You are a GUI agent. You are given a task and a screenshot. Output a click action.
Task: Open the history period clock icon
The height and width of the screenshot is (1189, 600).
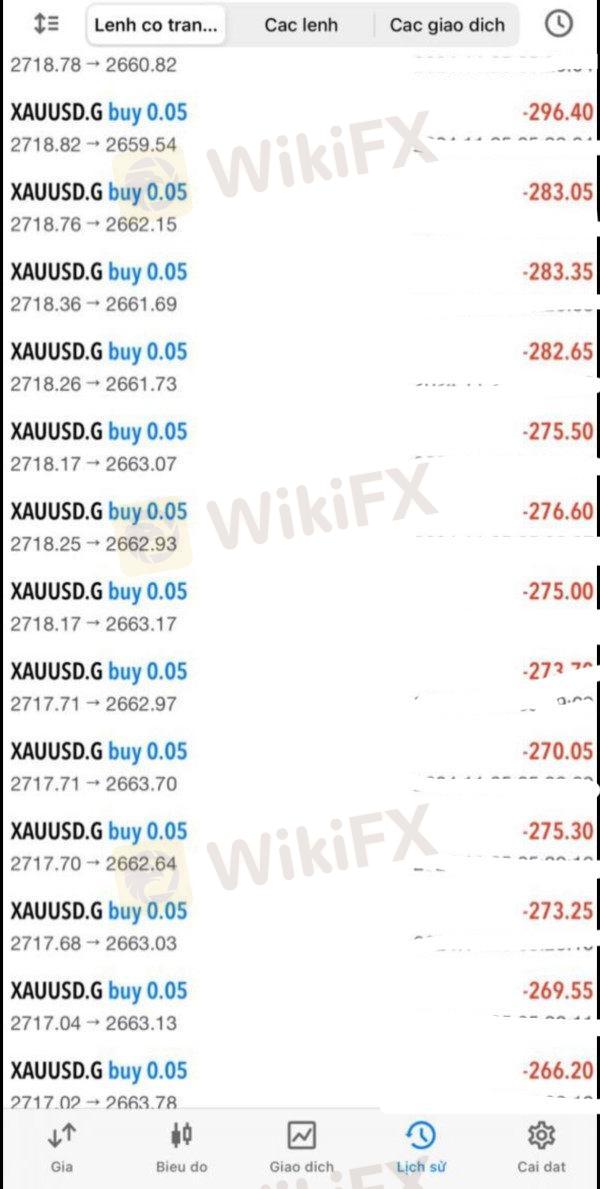(x=559, y=24)
